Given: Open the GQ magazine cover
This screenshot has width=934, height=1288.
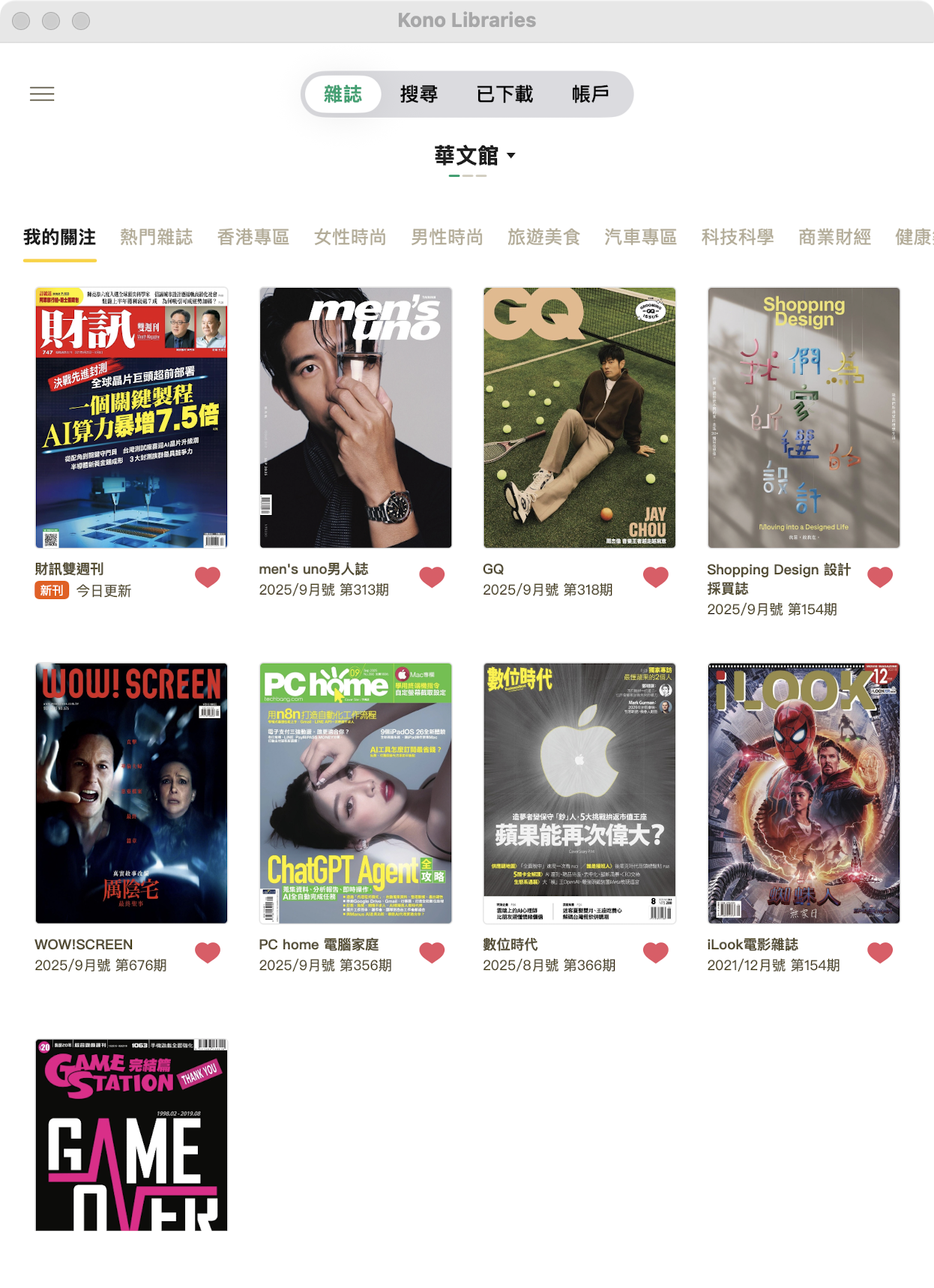Looking at the screenshot, I should [x=579, y=418].
